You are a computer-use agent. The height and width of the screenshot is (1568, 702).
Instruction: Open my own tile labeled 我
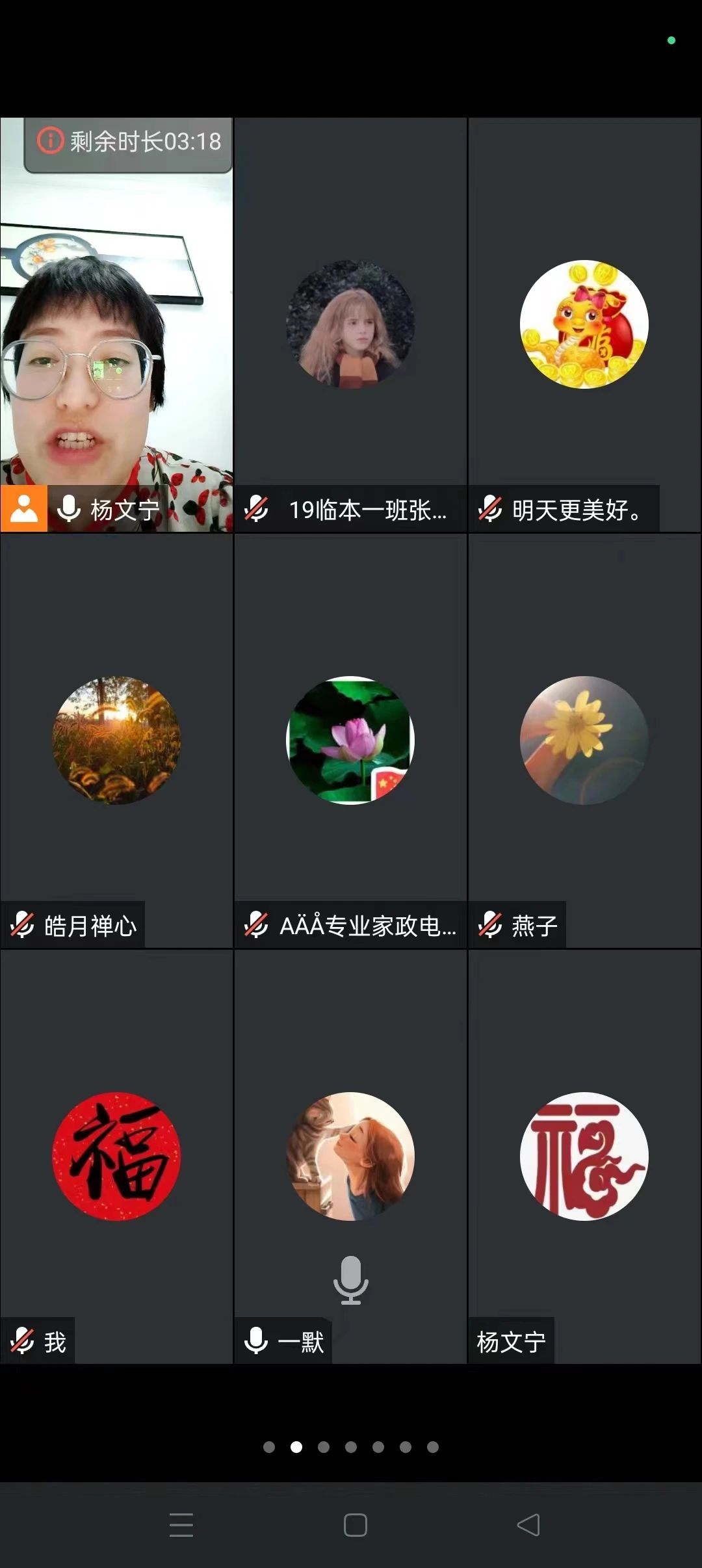click(x=117, y=1156)
